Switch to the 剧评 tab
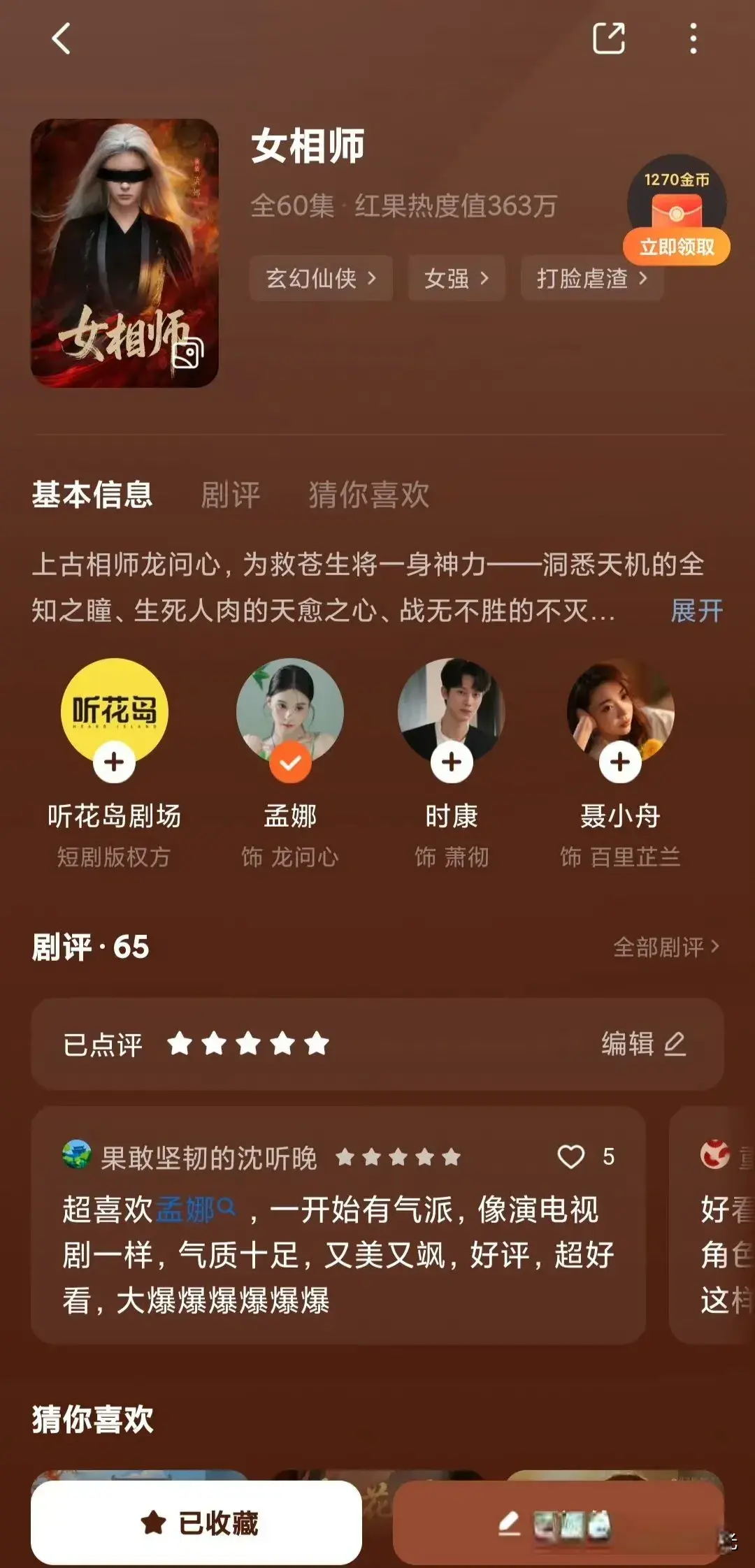The width and height of the screenshot is (755, 1568). [x=230, y=495]
